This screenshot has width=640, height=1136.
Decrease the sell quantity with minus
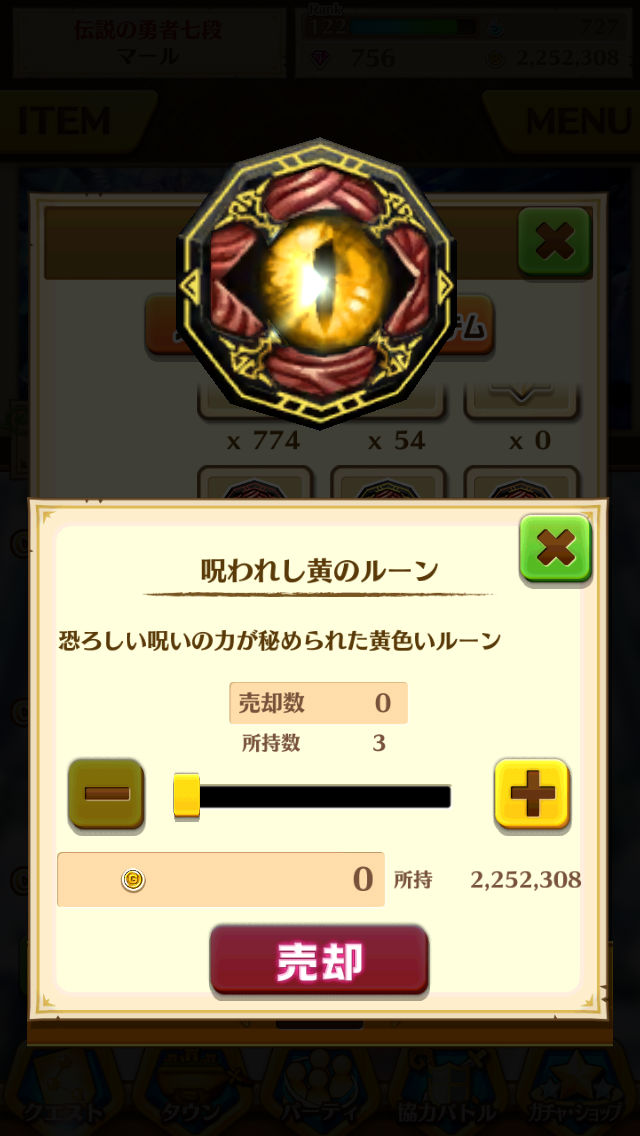coord(106,794)
